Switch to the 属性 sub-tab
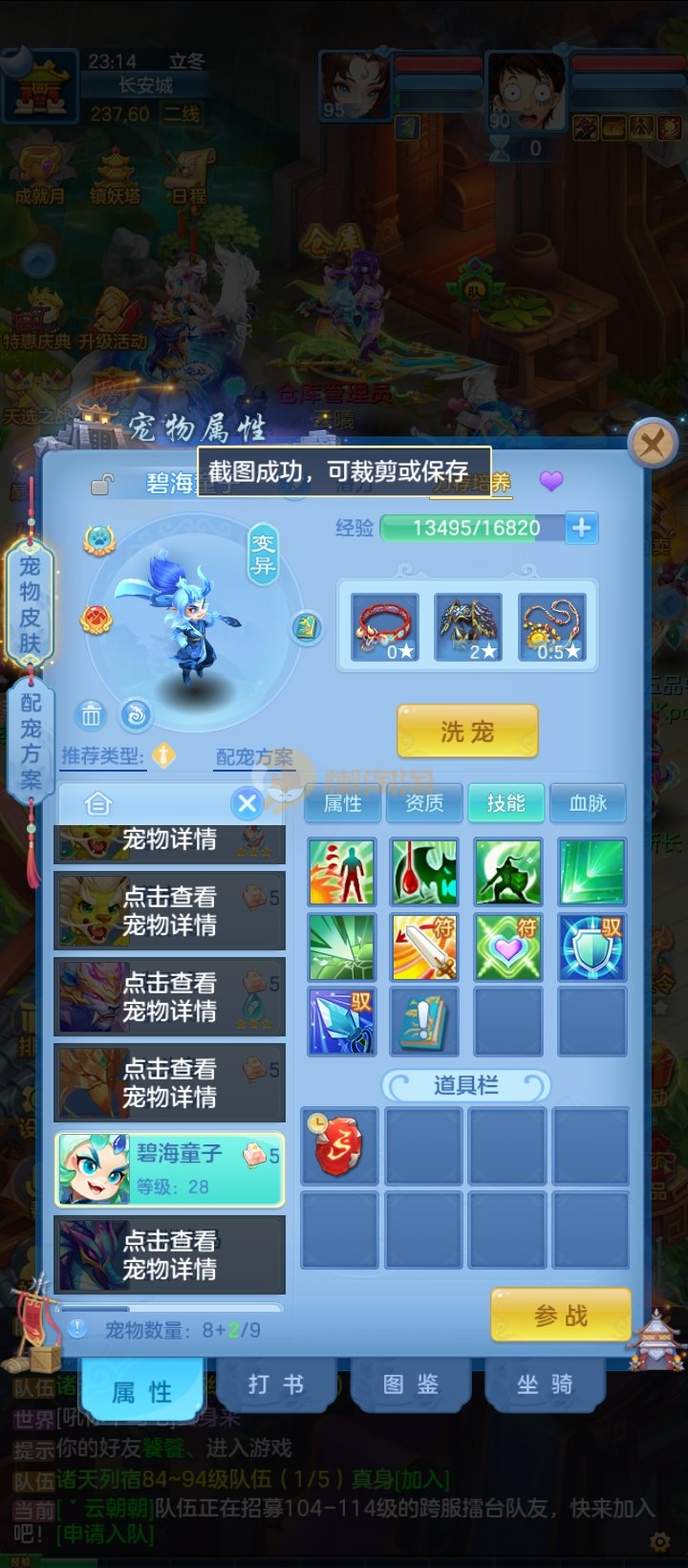 pos(343,803)
